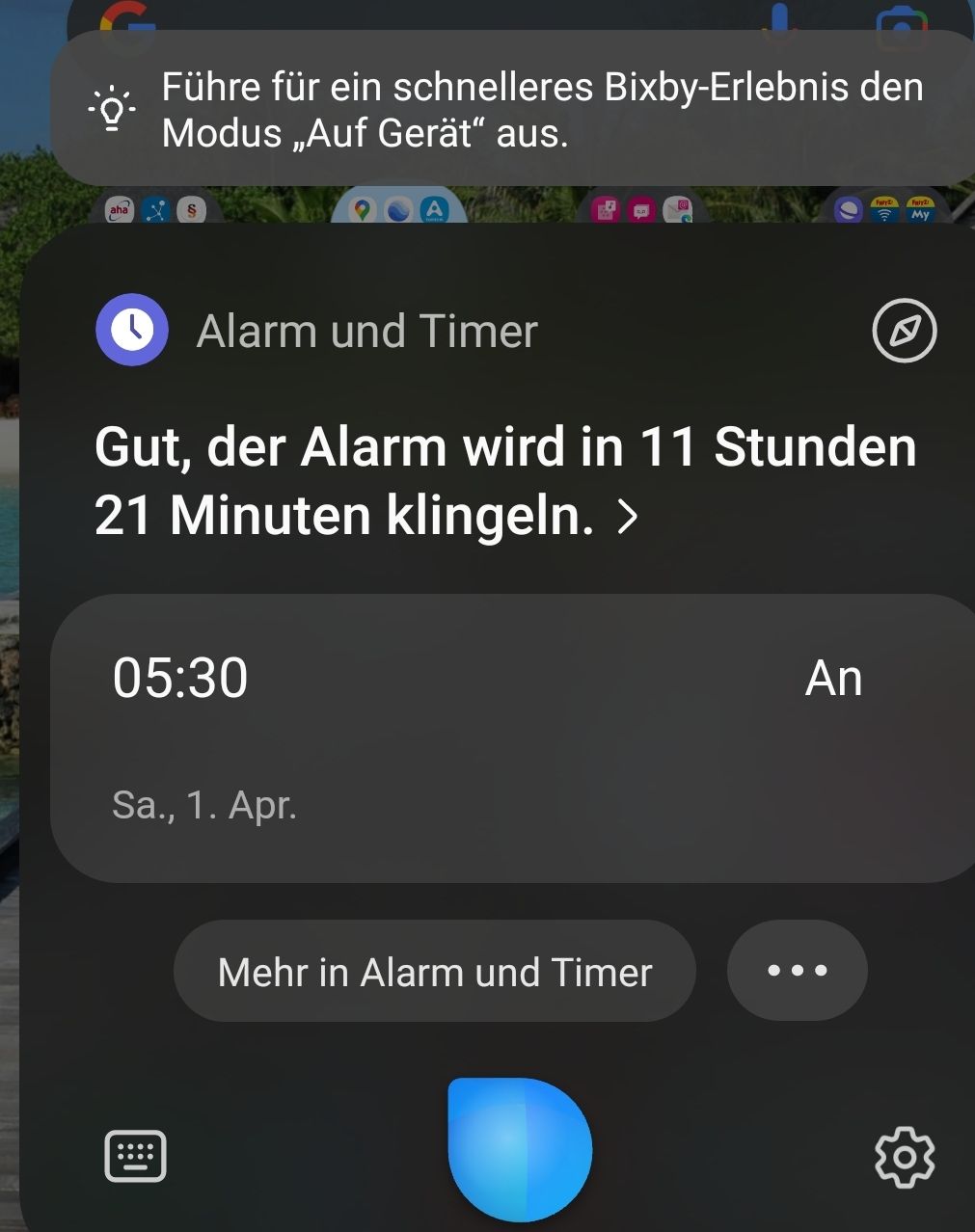Viewport: 975px width, 1232px height.
Task: Open the Bixby compass discover icon
Action: [x=904, y=331]
